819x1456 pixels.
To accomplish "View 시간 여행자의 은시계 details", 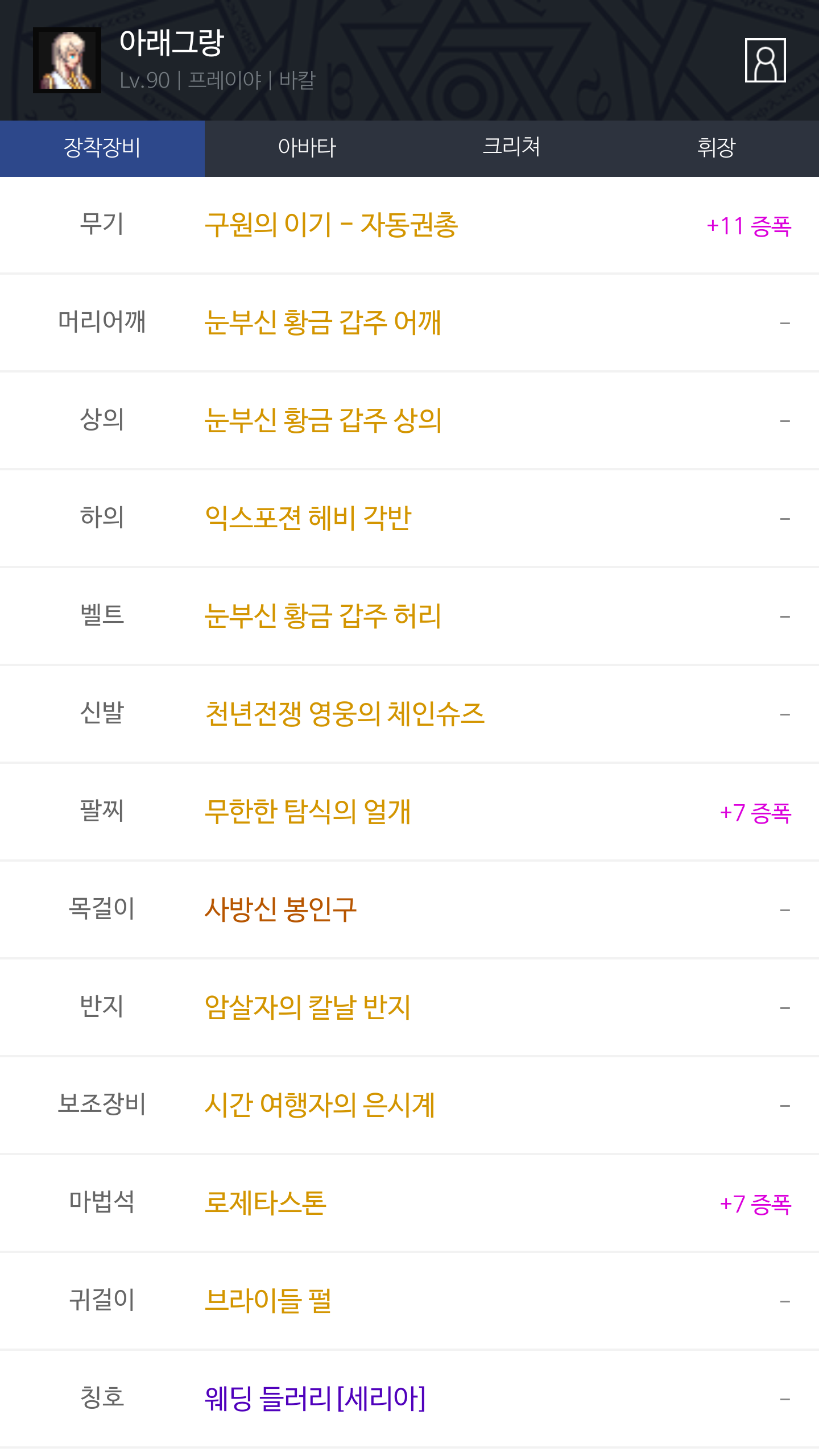I will tap(409, 1106).
